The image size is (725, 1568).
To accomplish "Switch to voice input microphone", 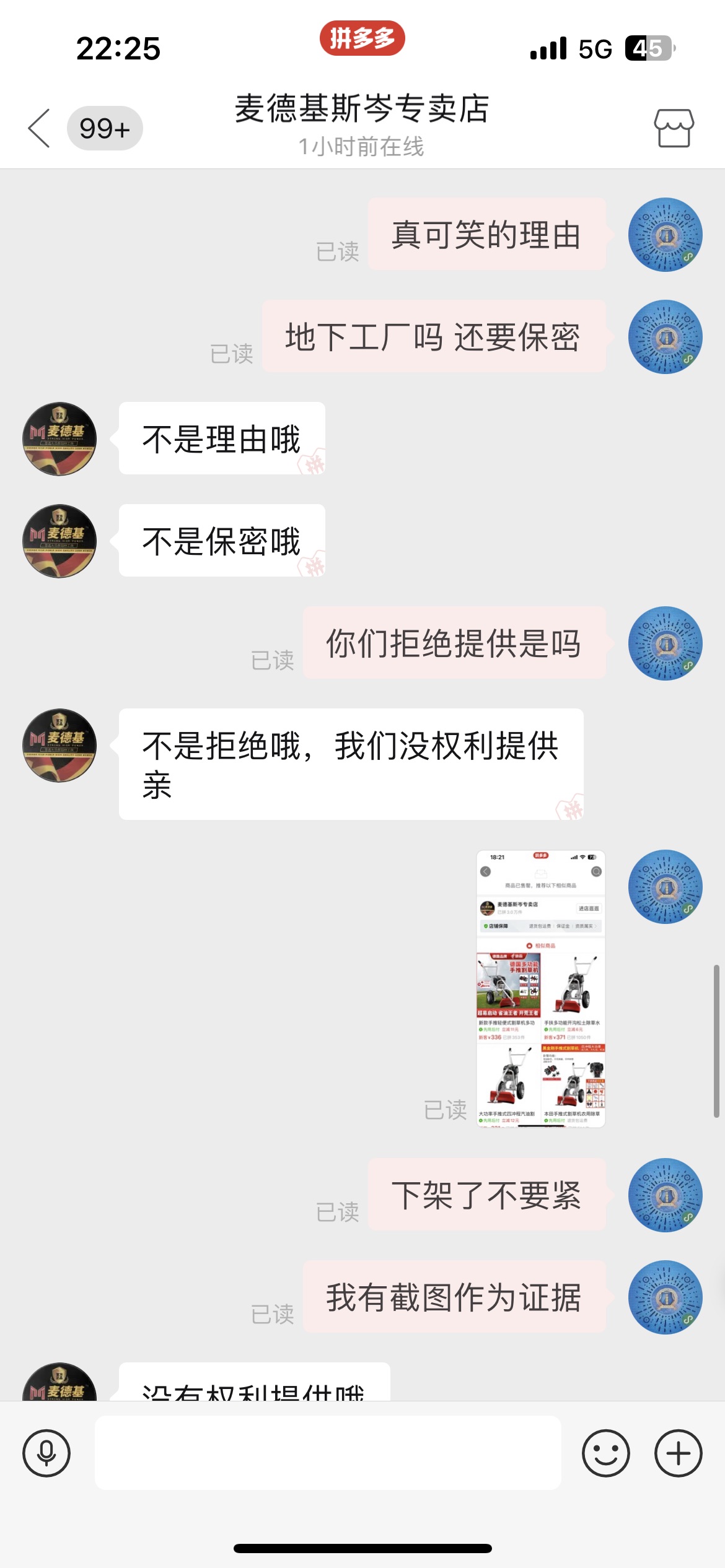I will [x=46, y=1453].
